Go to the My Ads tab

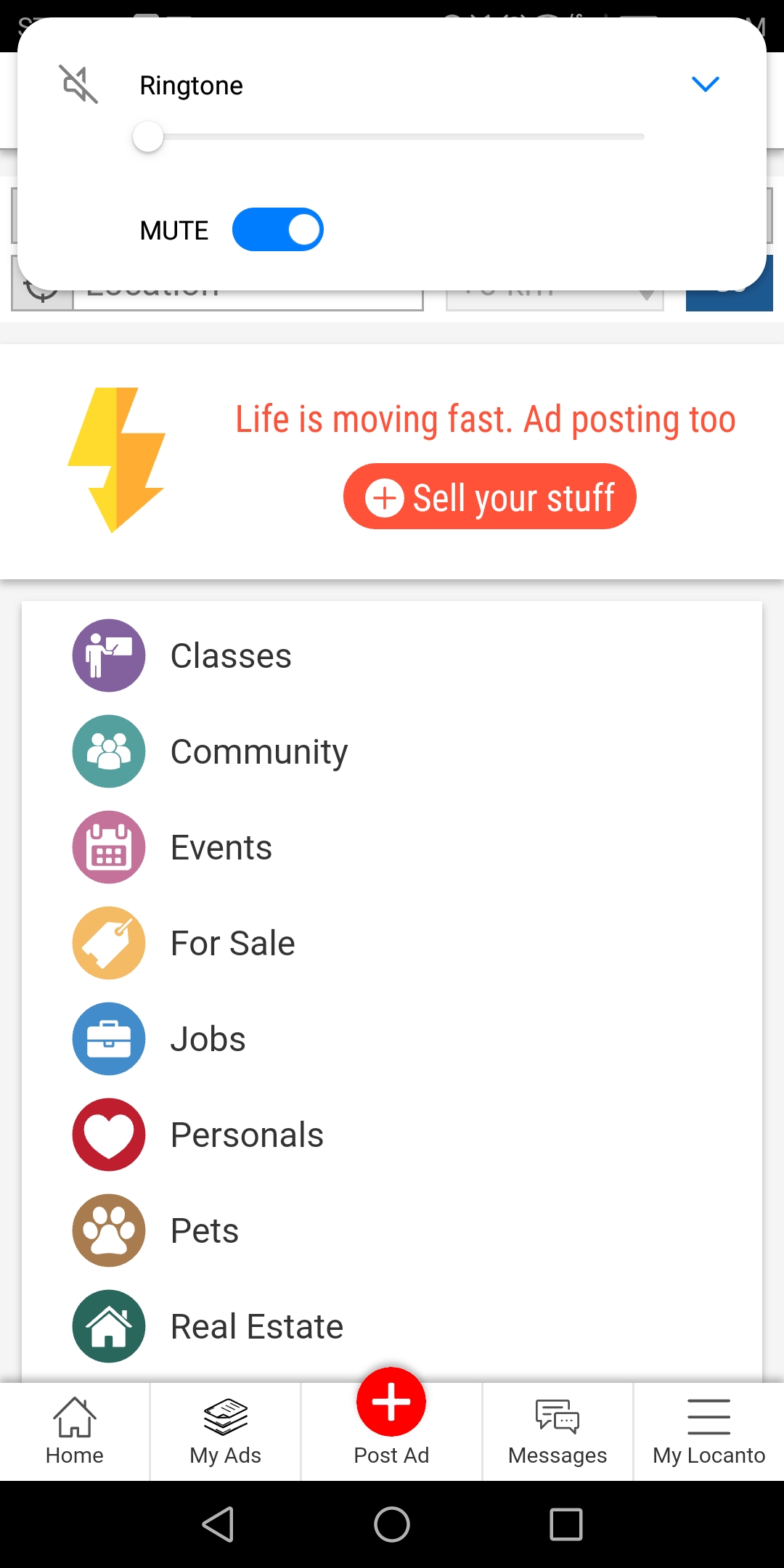click(x=225, y=1432)
